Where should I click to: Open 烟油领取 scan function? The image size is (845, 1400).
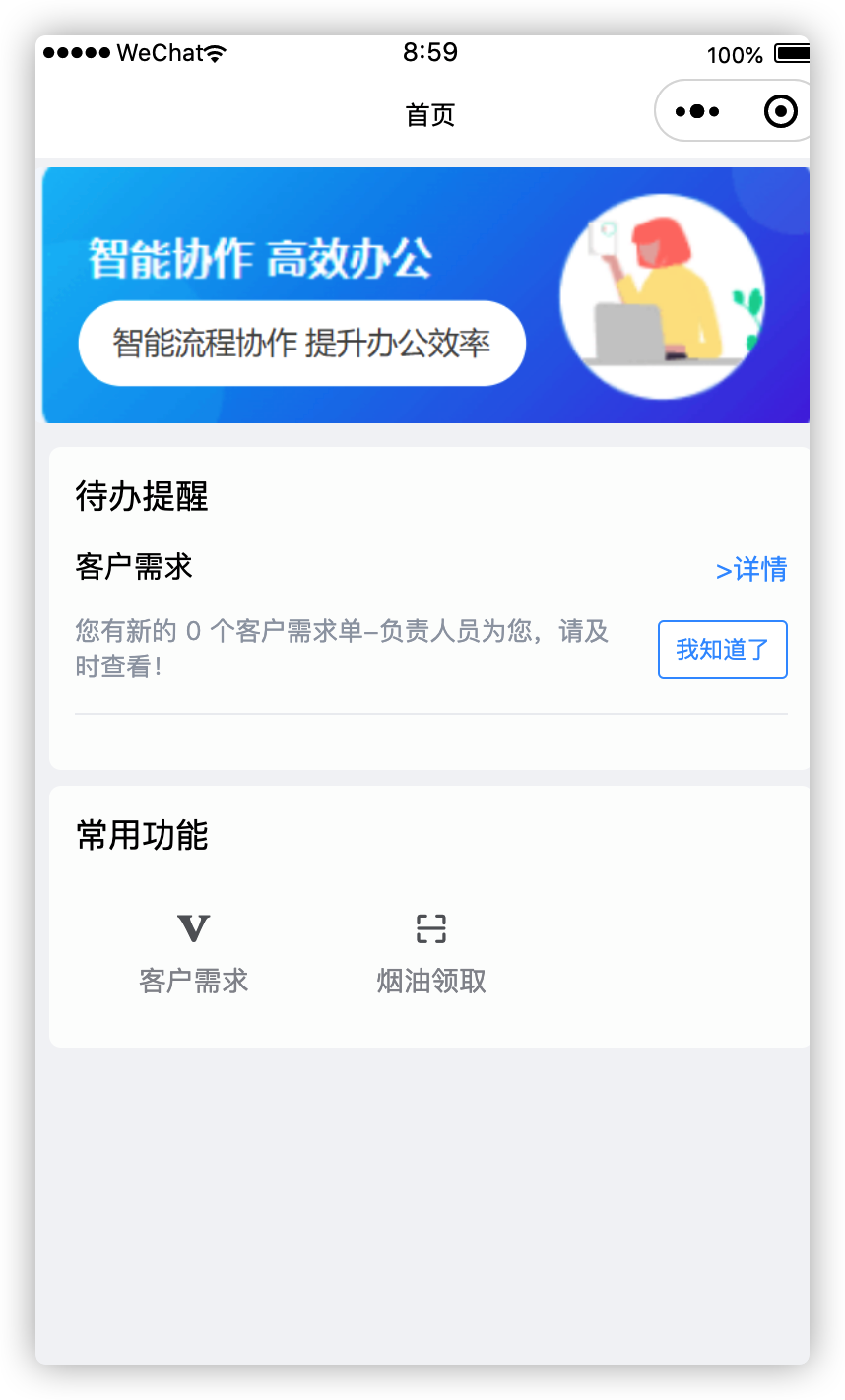pyautogui.click(x=431, y=951)
